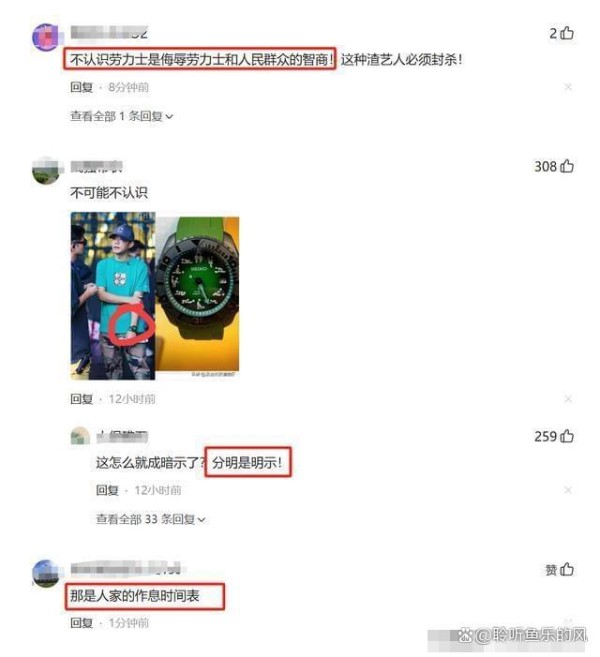
Task: Open the watch photo attached to the comment
Action: point(196,296)
